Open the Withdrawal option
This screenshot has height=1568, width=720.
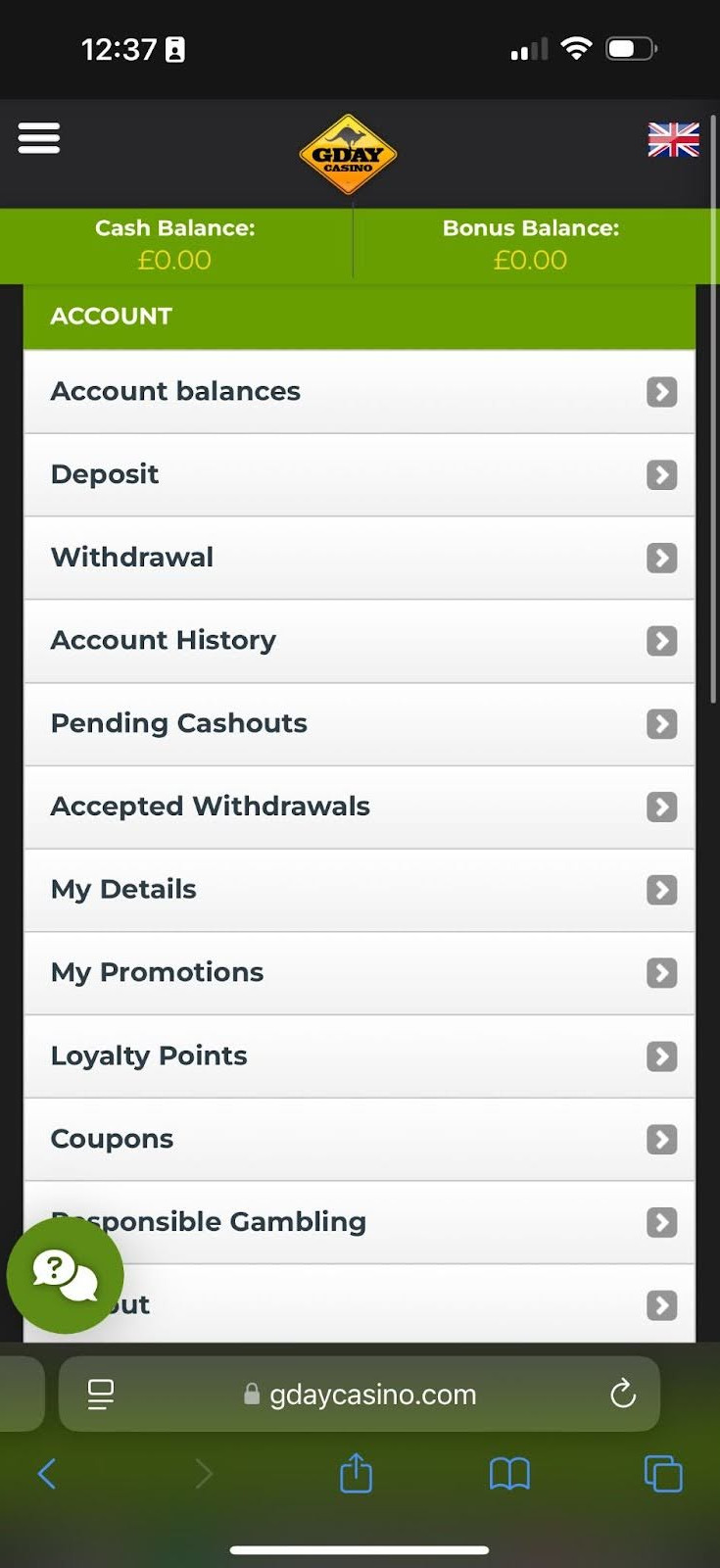coord(359,558)
